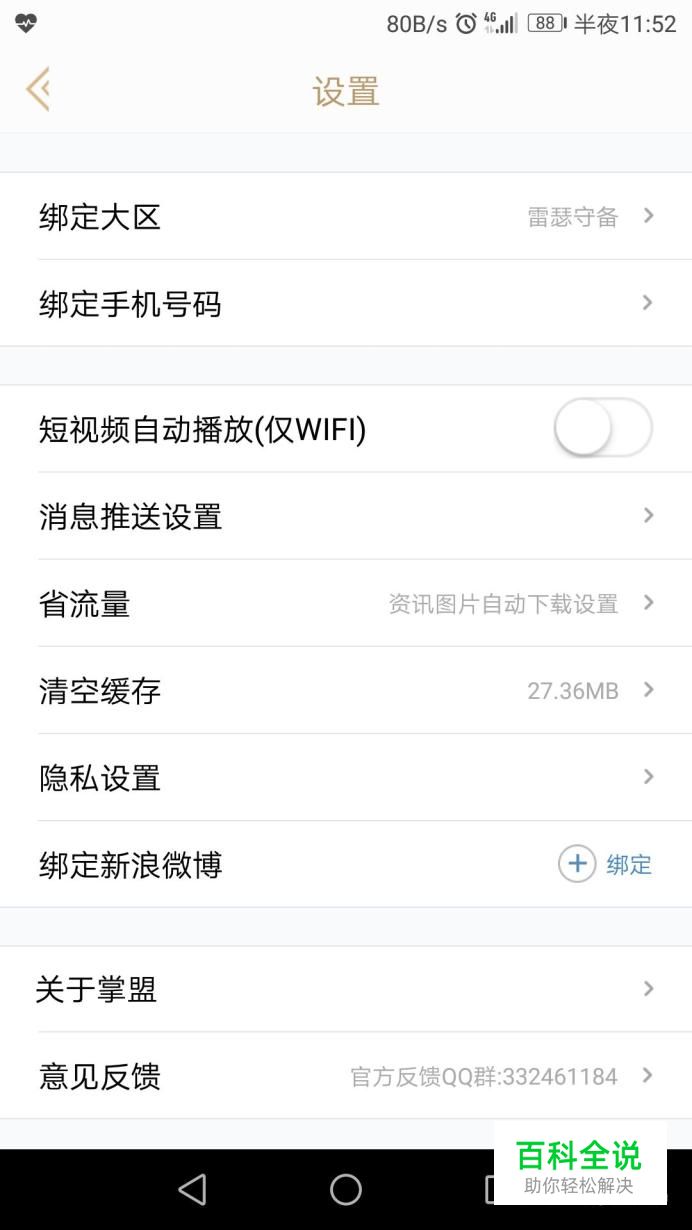Screen dimensions: 692x1230
Task: Tap the system home button
Action: click(346, 1189)
